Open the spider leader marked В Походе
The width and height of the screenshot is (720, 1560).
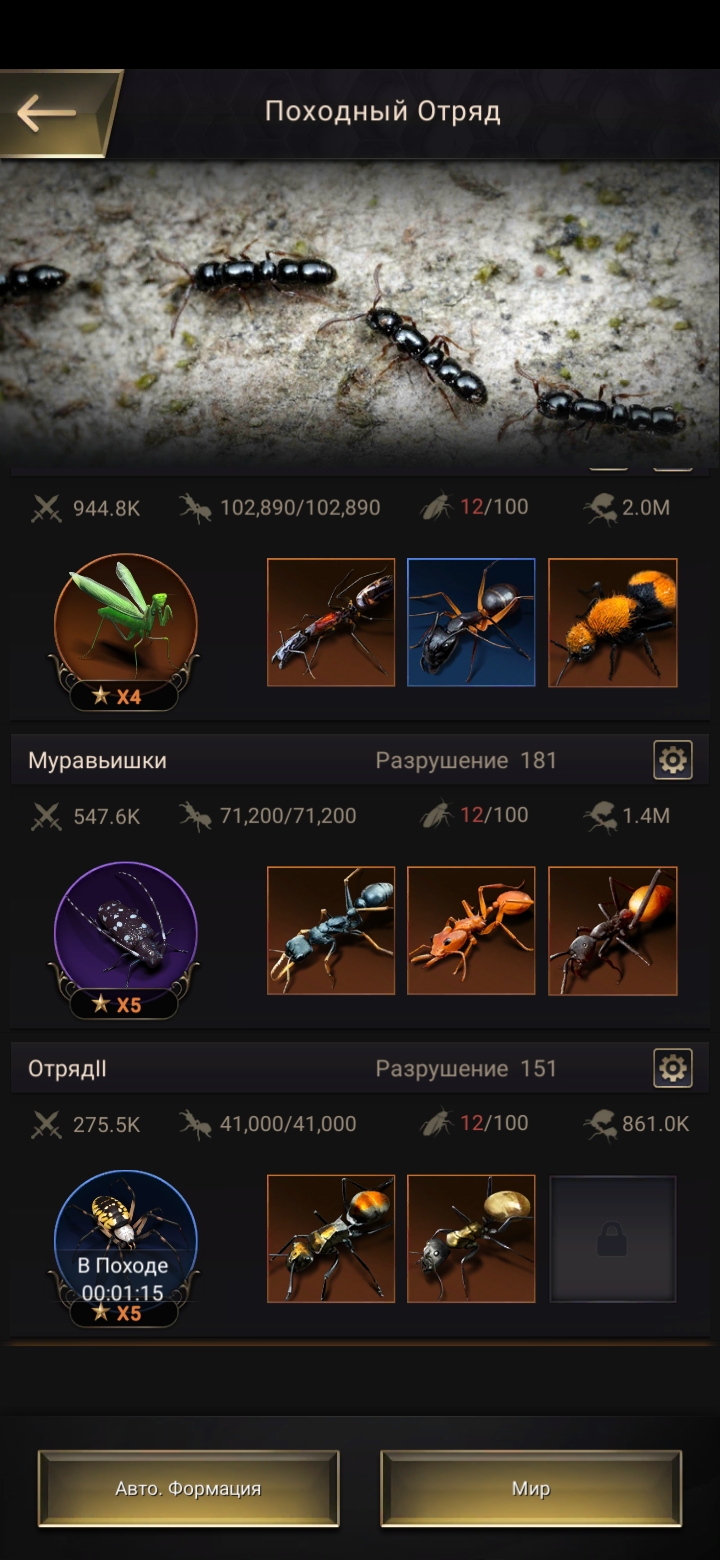point(125,1241)
